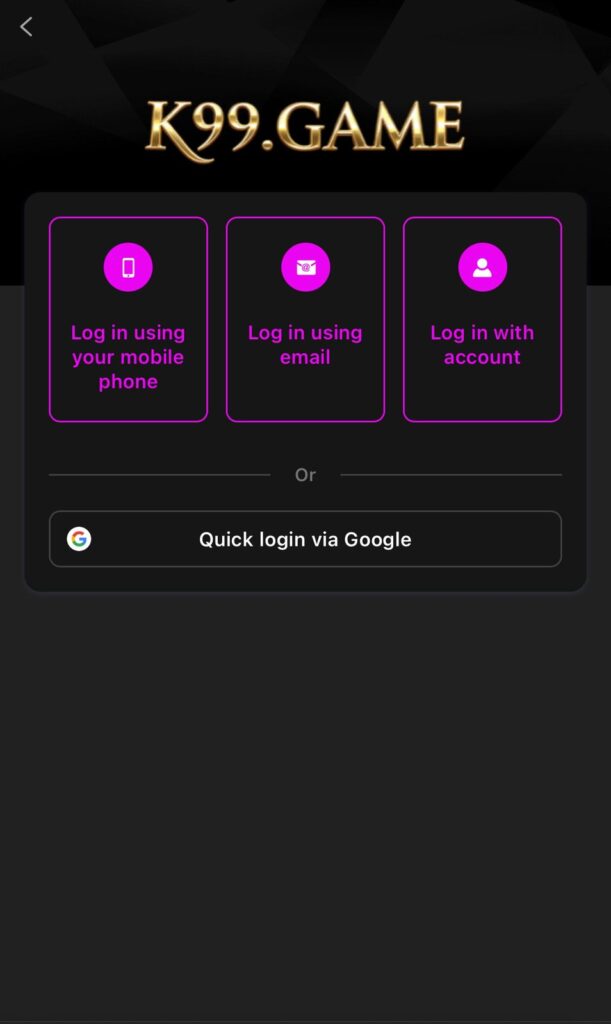Choose Log in using your mobile phone

[128, 319]
